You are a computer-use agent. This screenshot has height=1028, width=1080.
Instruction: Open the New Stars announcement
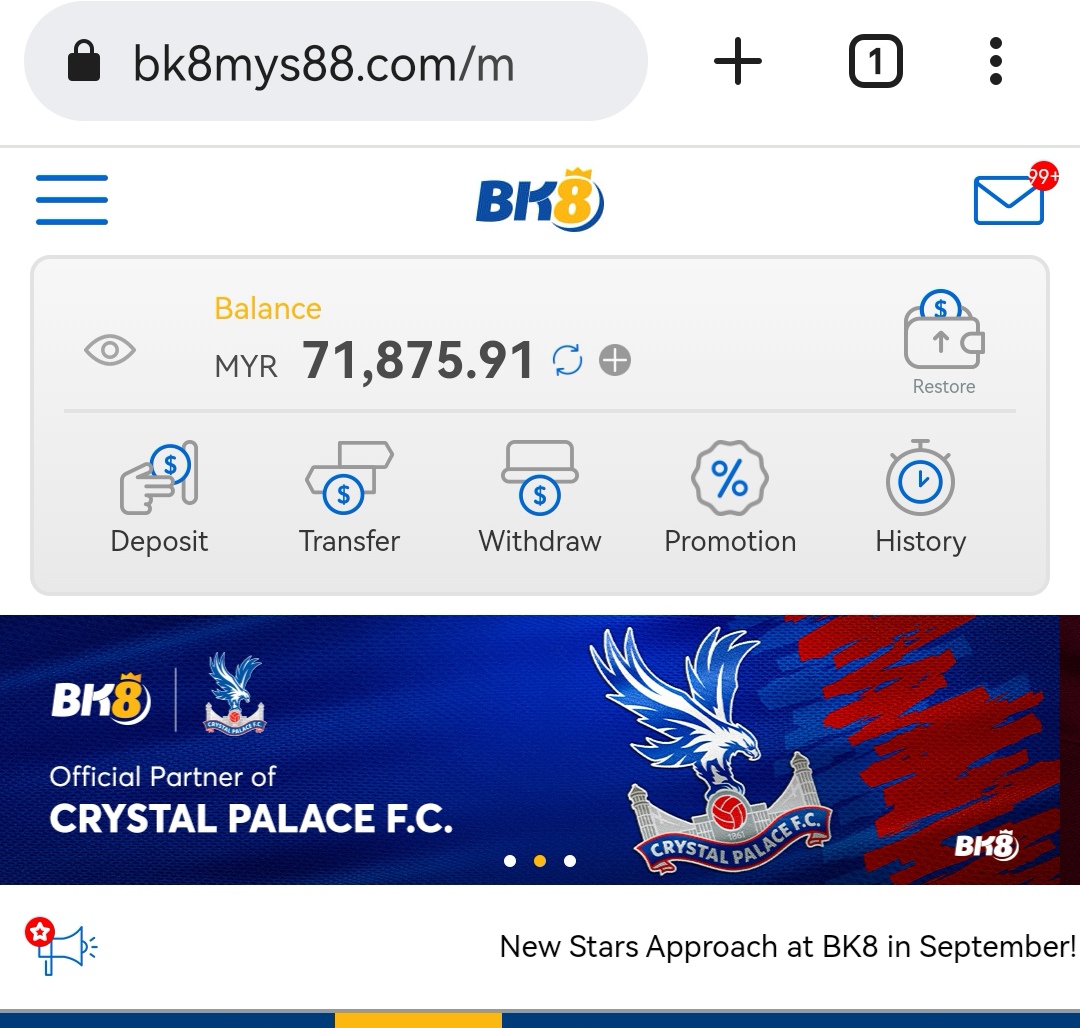(787, 946)
